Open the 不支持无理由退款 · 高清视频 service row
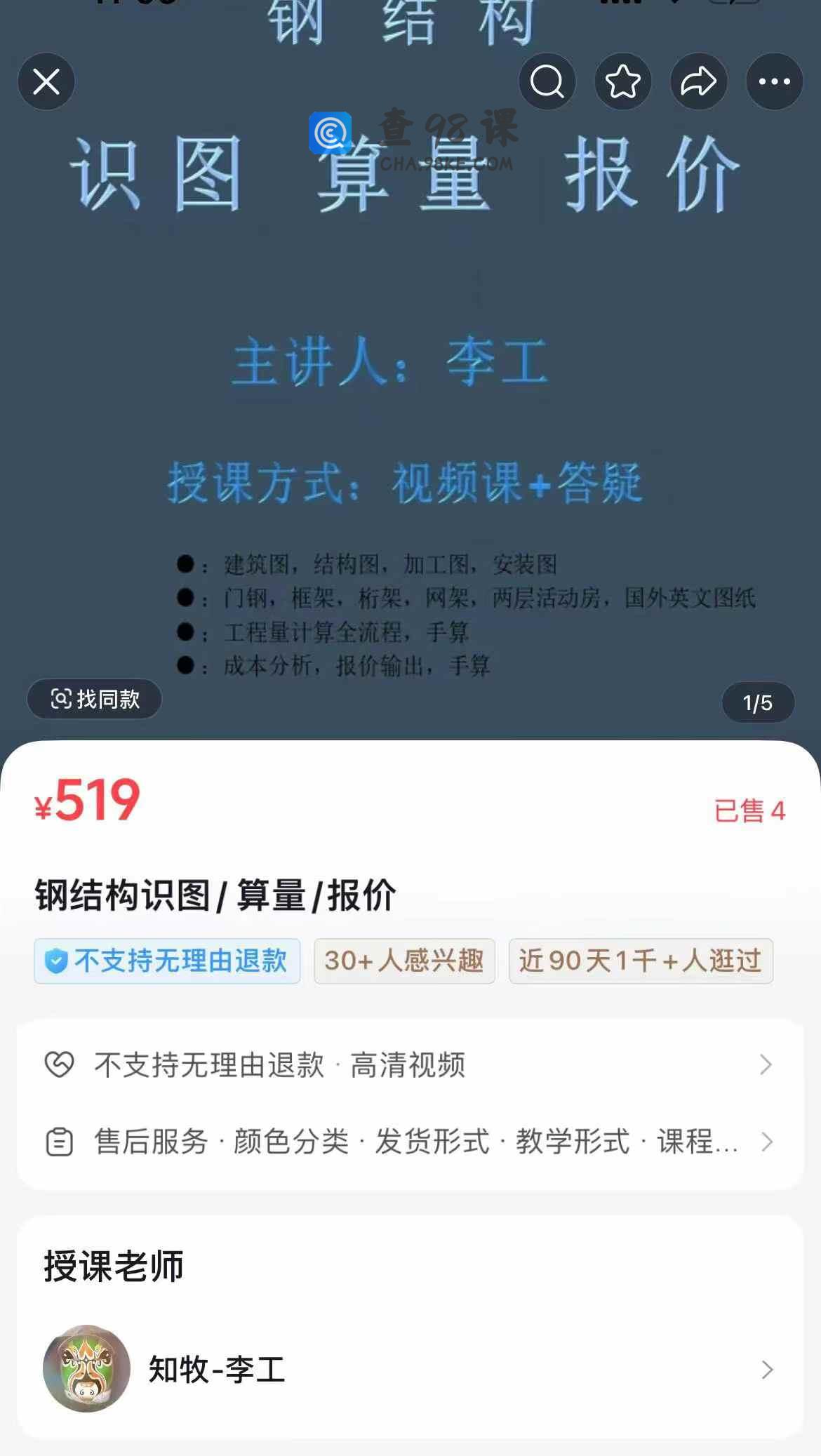 [410, 1064]
